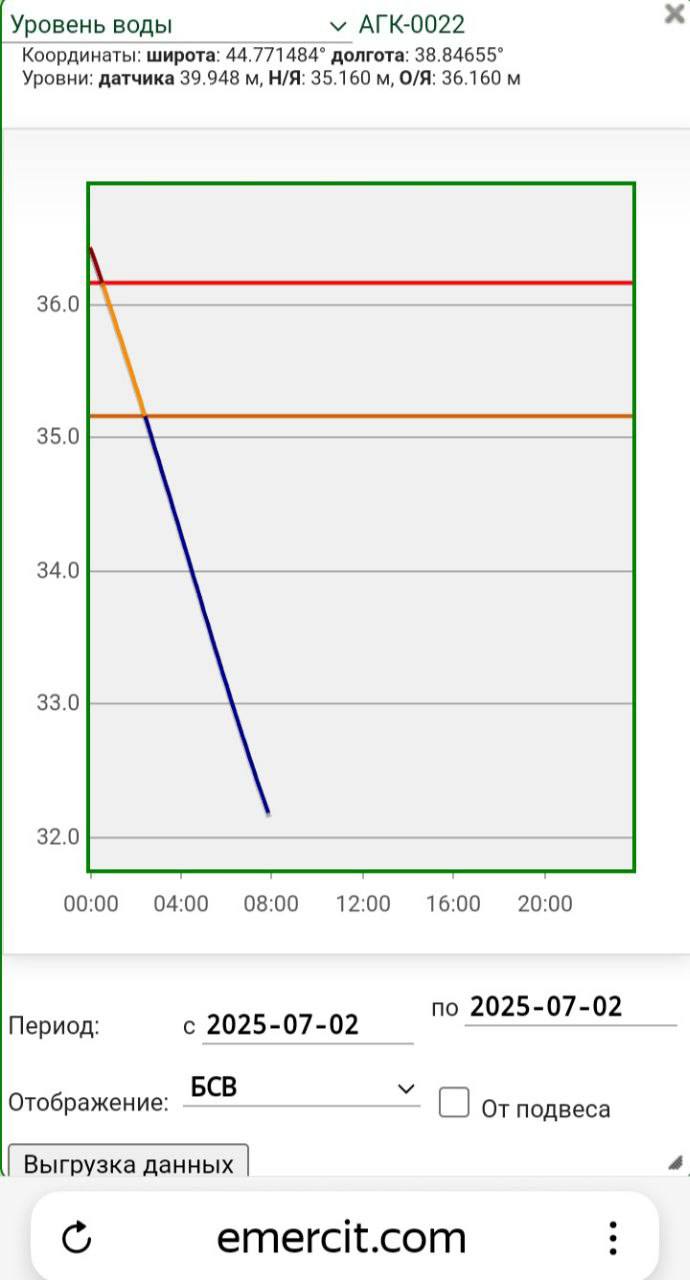Open the browser overflow menu
690x1280 pixels.
pos(613,1238)
